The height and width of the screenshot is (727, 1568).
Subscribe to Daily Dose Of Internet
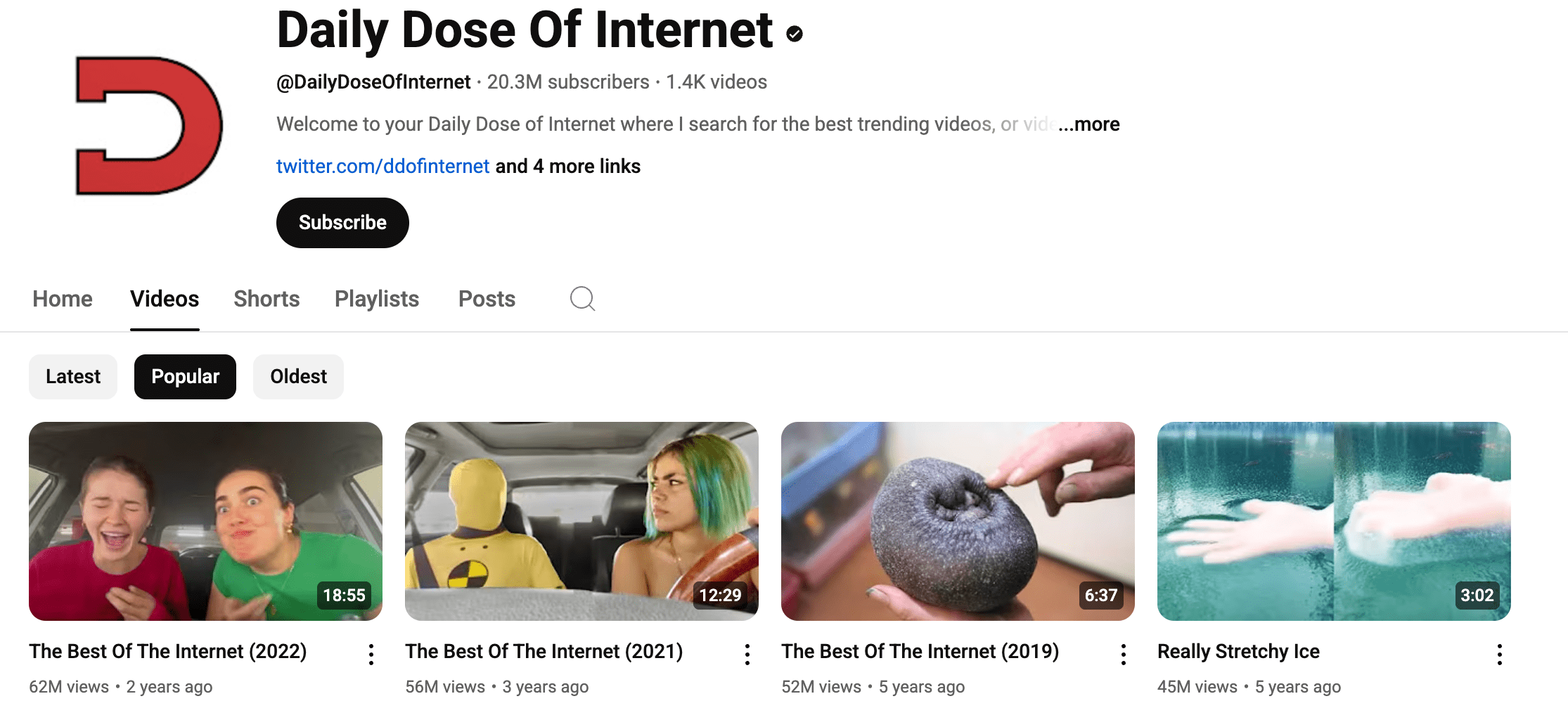coord(342,223)
